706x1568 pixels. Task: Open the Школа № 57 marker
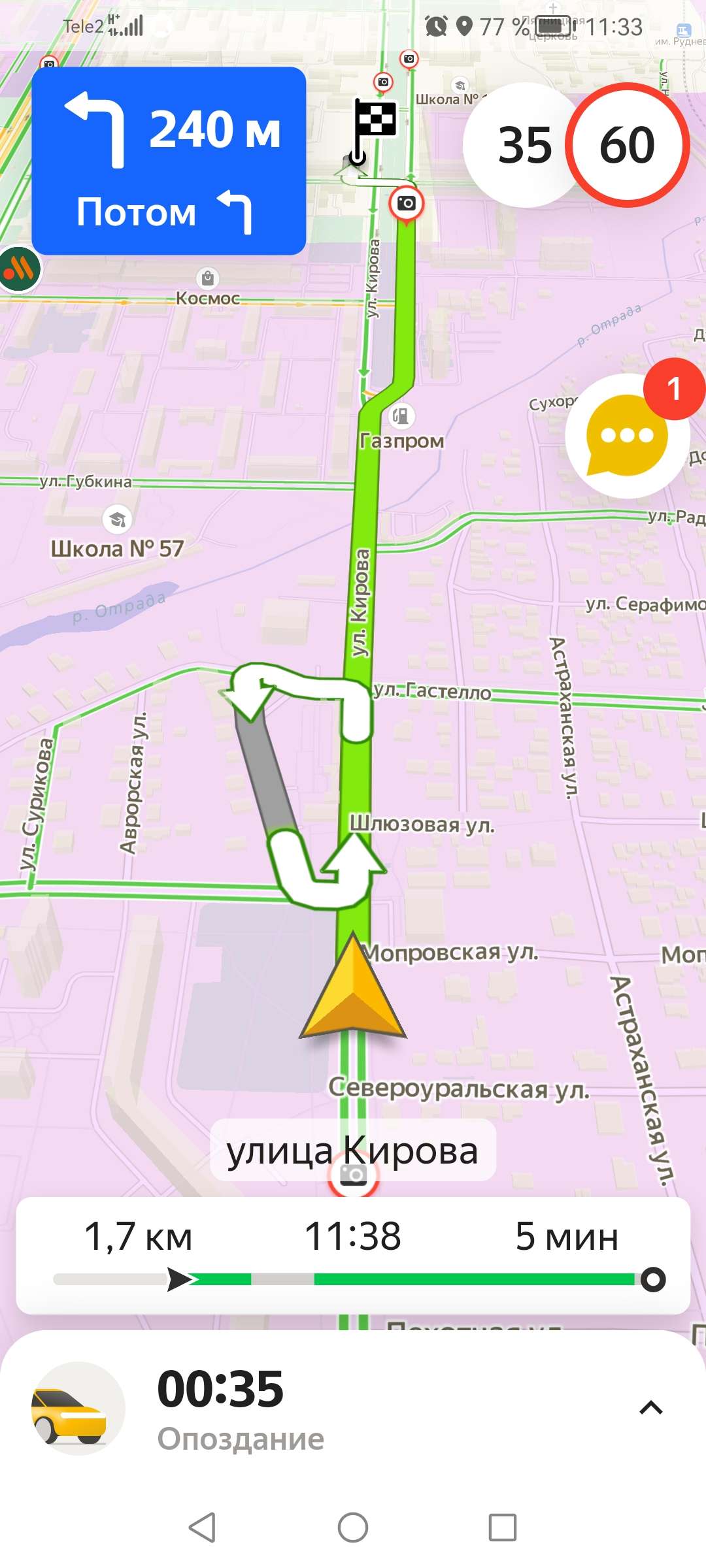click(x=118, y=520)
